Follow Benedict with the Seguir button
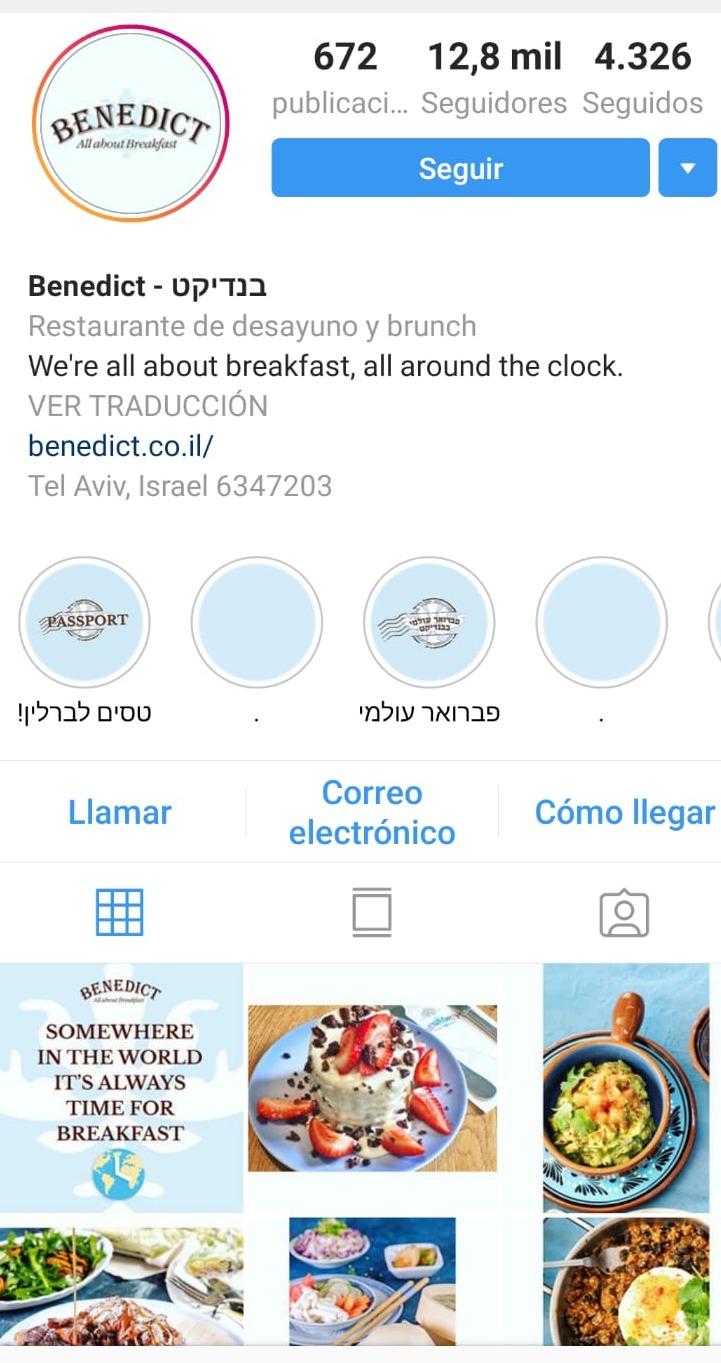The image size is (721, 1363). point(460,168)
